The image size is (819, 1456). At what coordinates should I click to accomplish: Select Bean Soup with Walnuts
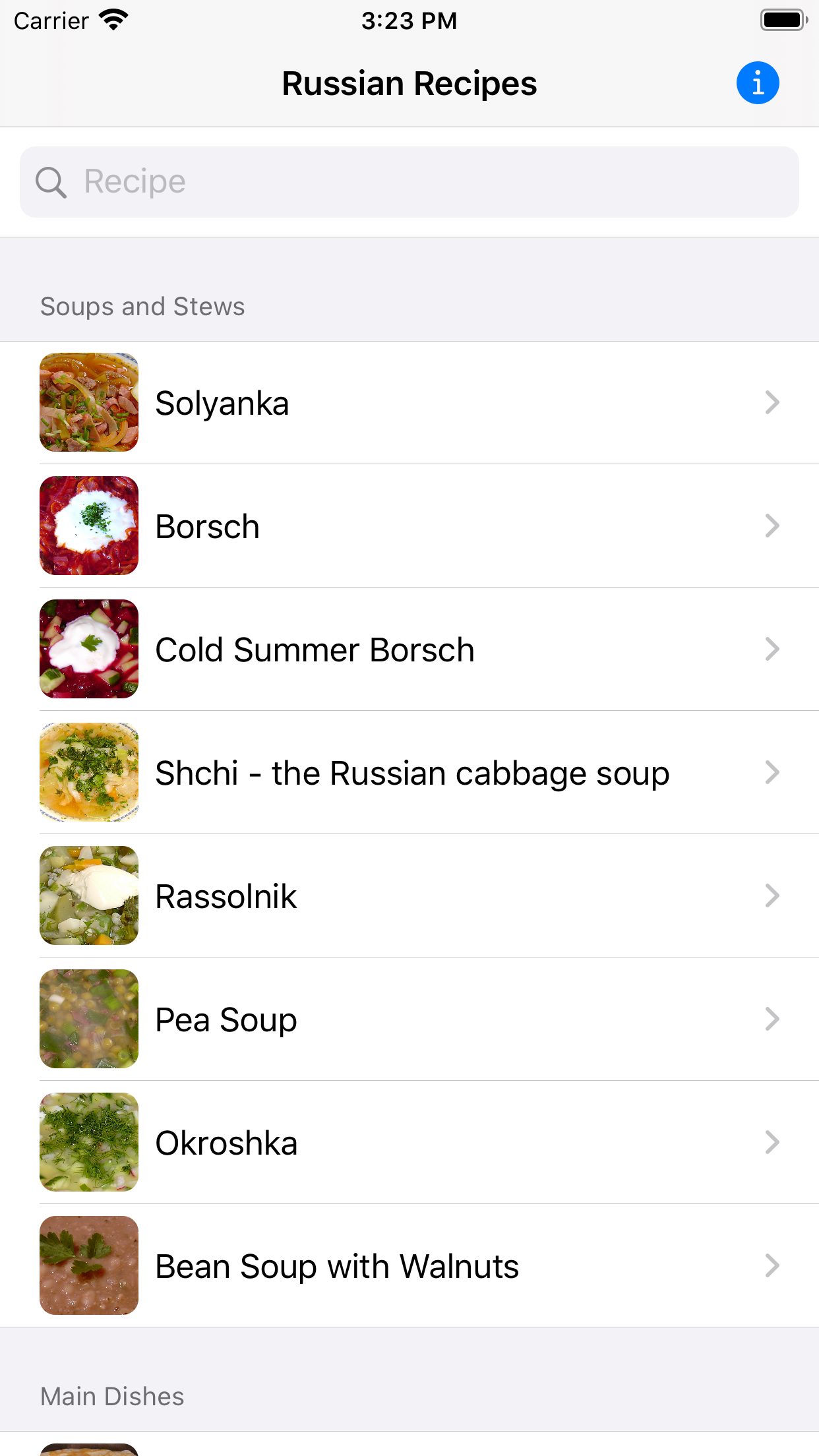point(409,1266)
